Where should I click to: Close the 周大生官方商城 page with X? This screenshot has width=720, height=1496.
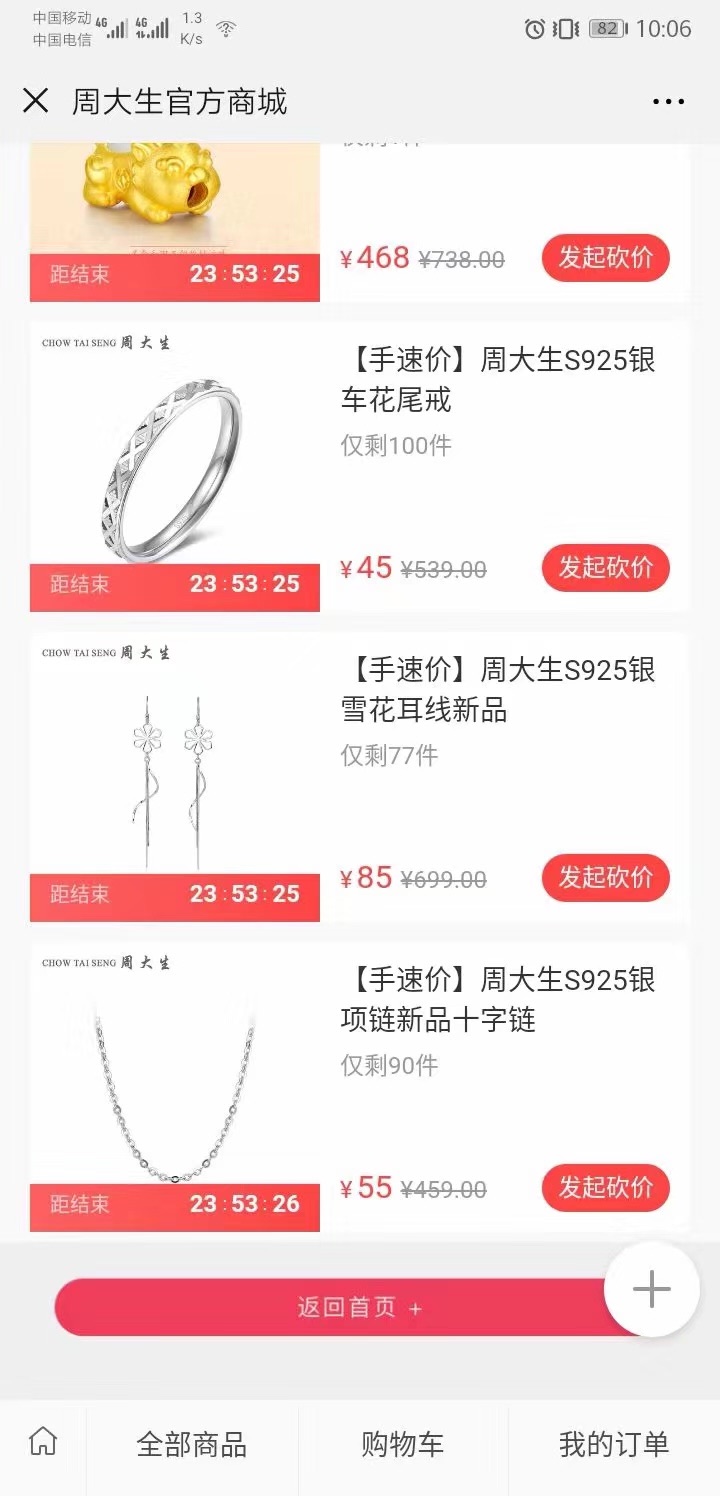click(36, 101)
